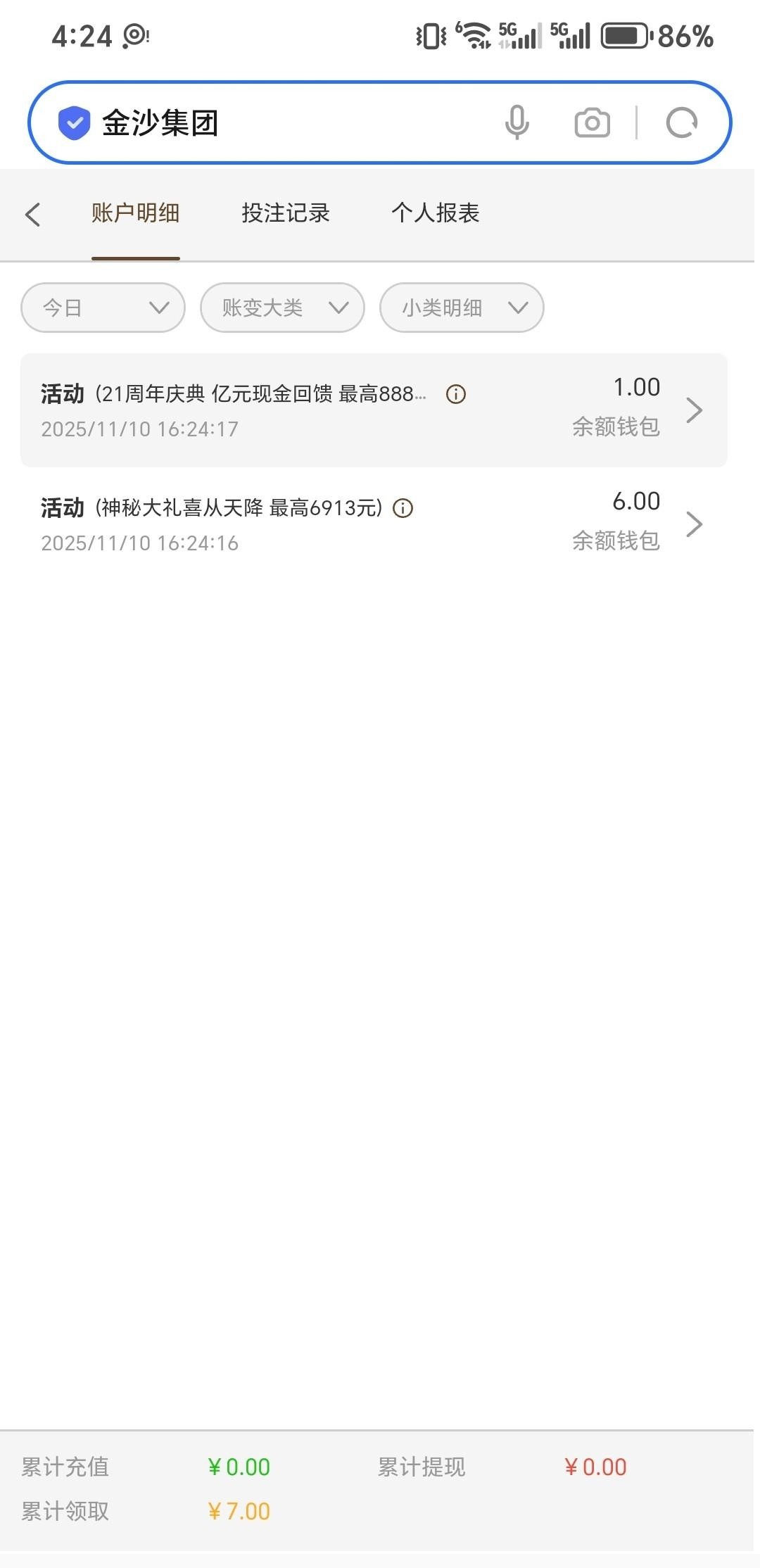This screenshot has height=1568, width=760.
Task: Open the 今日 date filter dropdown
Action: pyautogui.click(x=102, y=308)
